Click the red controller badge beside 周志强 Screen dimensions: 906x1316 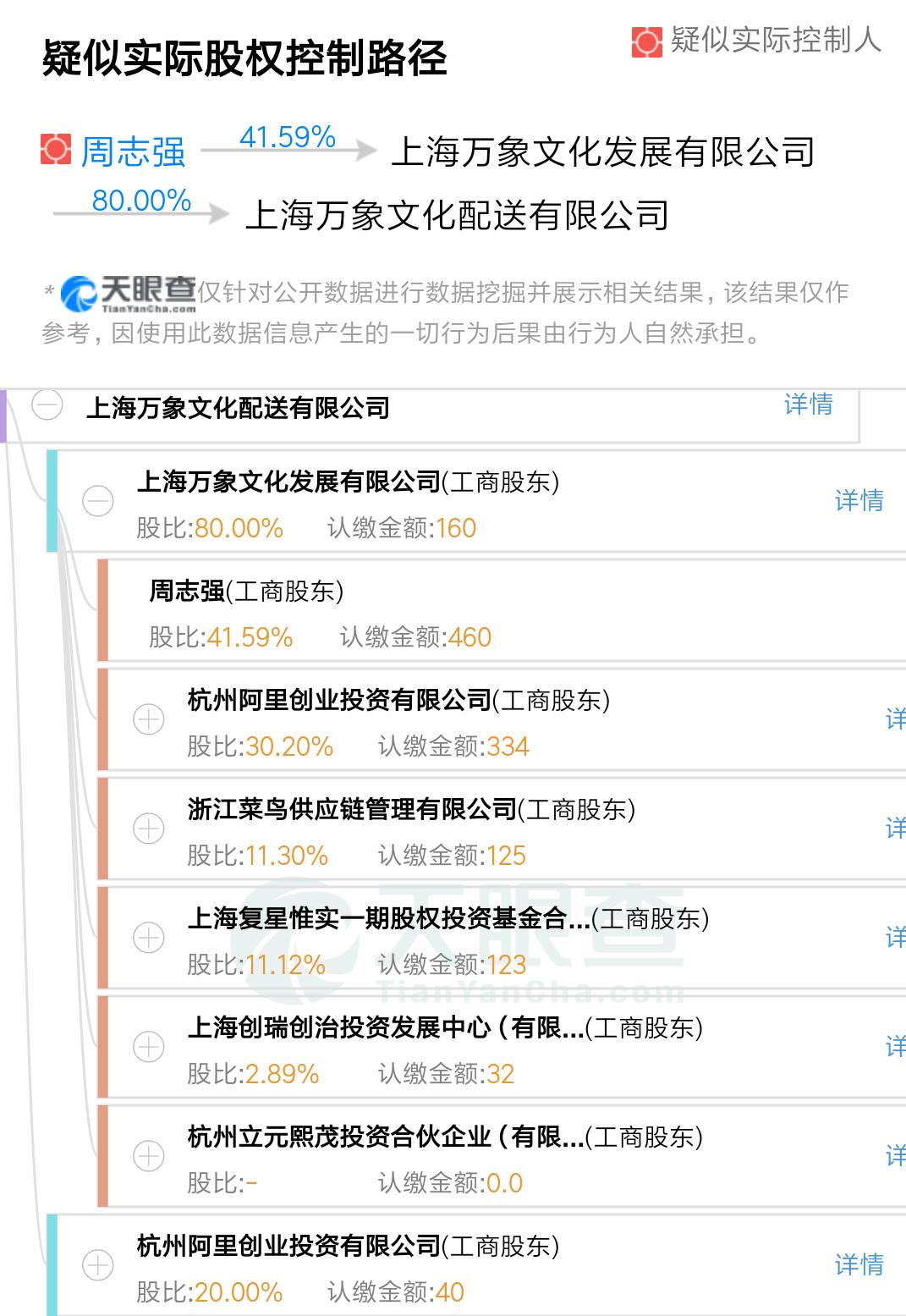click(x=54, y=149)
